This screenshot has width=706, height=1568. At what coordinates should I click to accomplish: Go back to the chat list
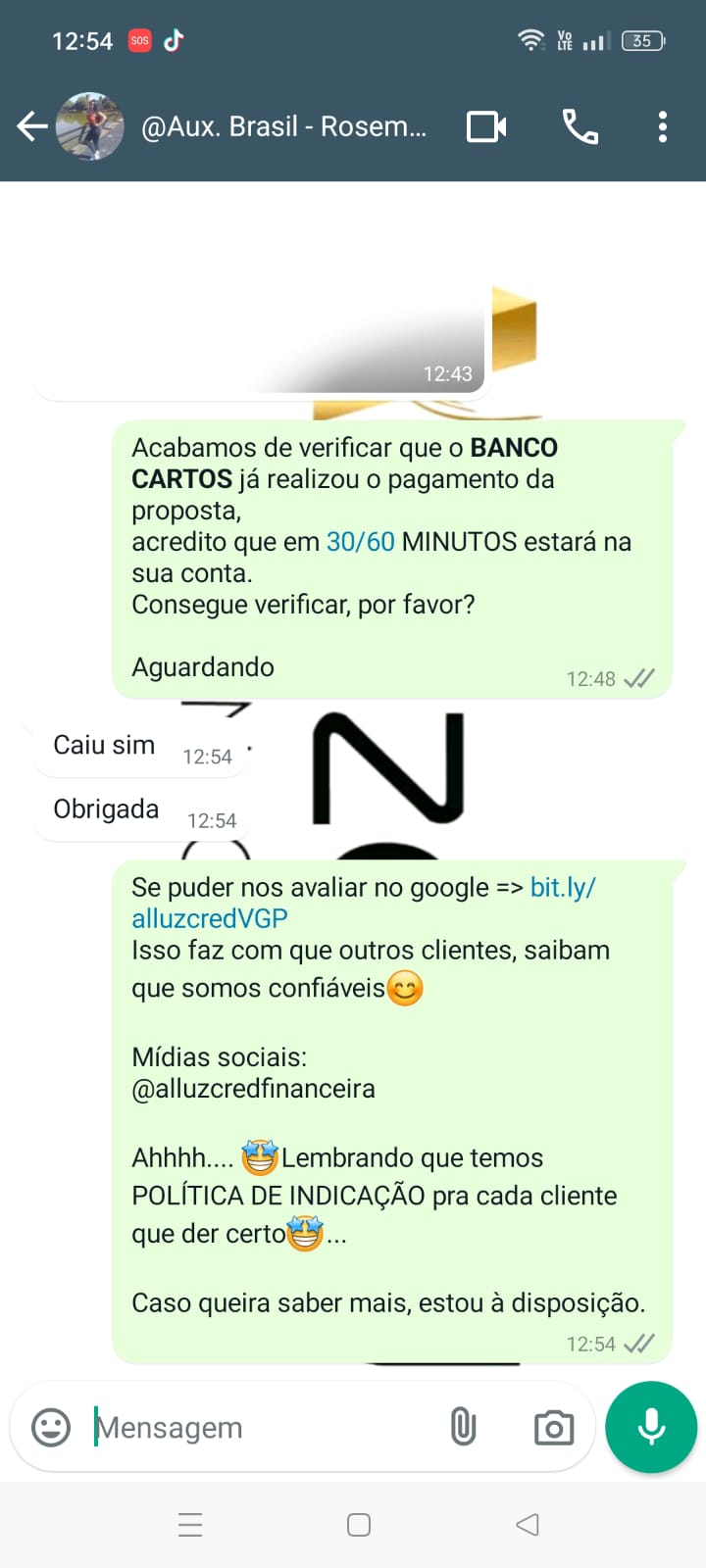[x=31, y=126]
